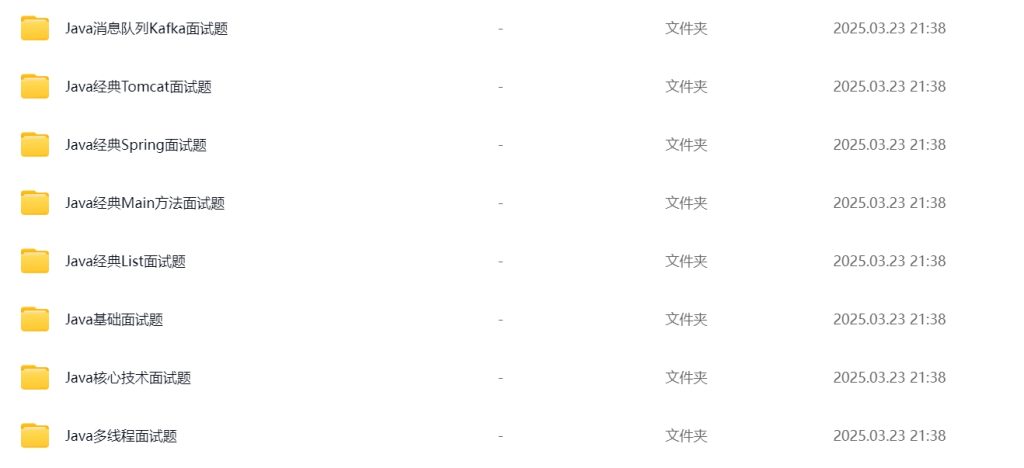
Task: Open the Java消息队列Kafka面试题 folder
Action: pyautogui.click(x=146, y=29)
